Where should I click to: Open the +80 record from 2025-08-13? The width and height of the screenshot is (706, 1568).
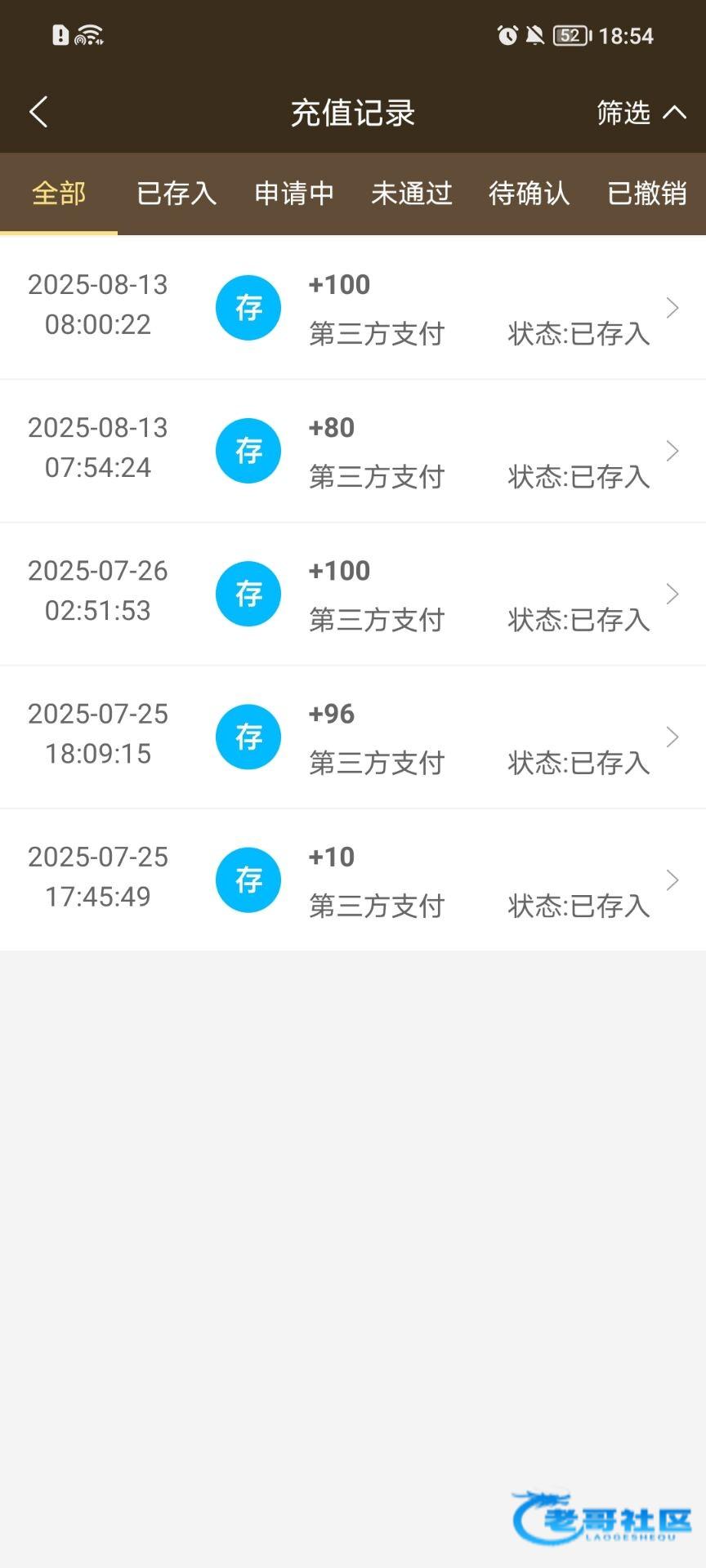pyautogui.click(x=353, y=451)
